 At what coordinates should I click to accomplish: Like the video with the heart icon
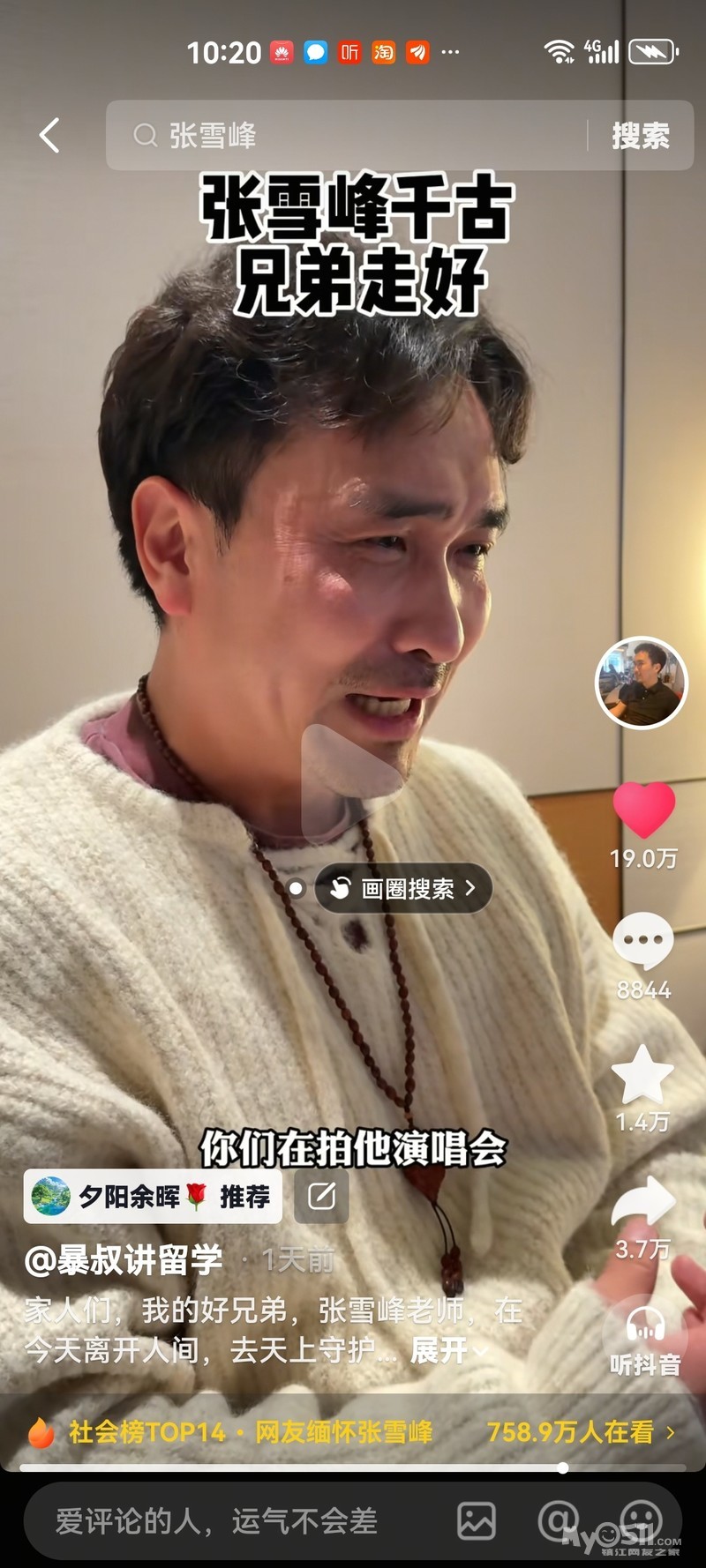tap(643, 810)
